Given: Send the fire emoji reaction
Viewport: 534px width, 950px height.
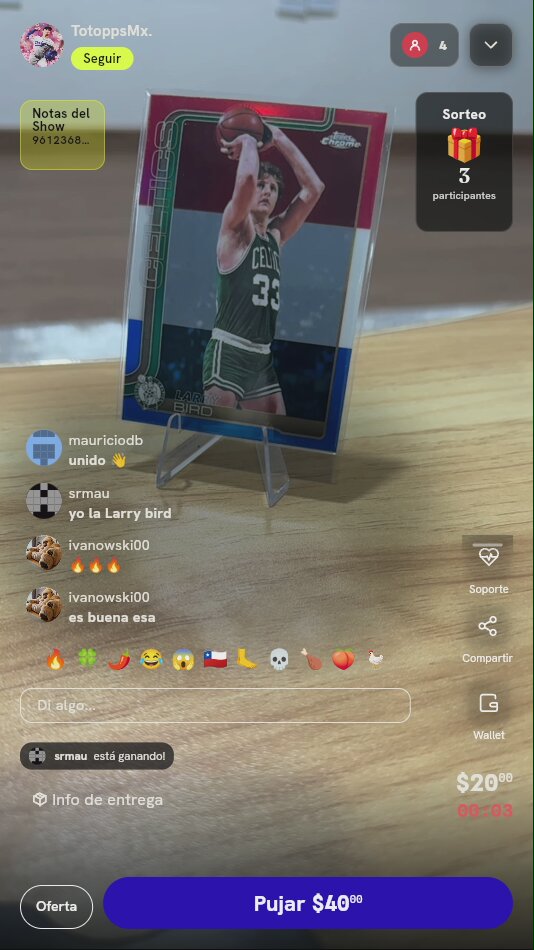Looking at the screenshot, I should click(x=55, y=659).
